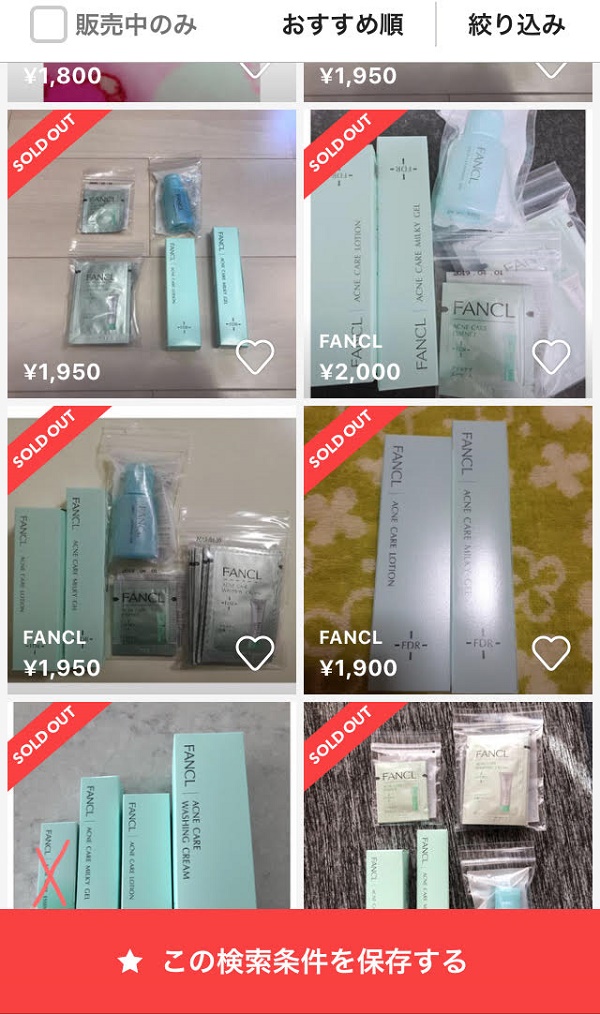Open the 絞り込み filter
Image resolution: width=600 pixels, height=1014 pixels.
pos(516,25)
